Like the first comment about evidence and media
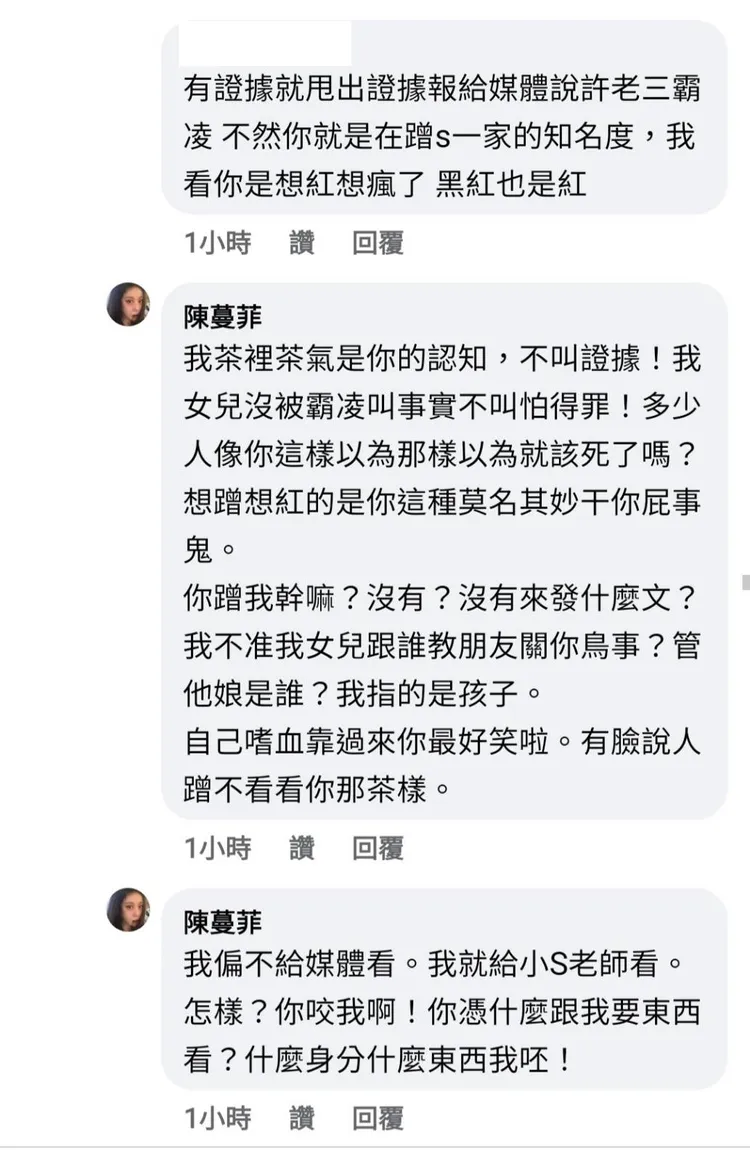The width and height of the screenshot is (750, 1150). point(301,243)
